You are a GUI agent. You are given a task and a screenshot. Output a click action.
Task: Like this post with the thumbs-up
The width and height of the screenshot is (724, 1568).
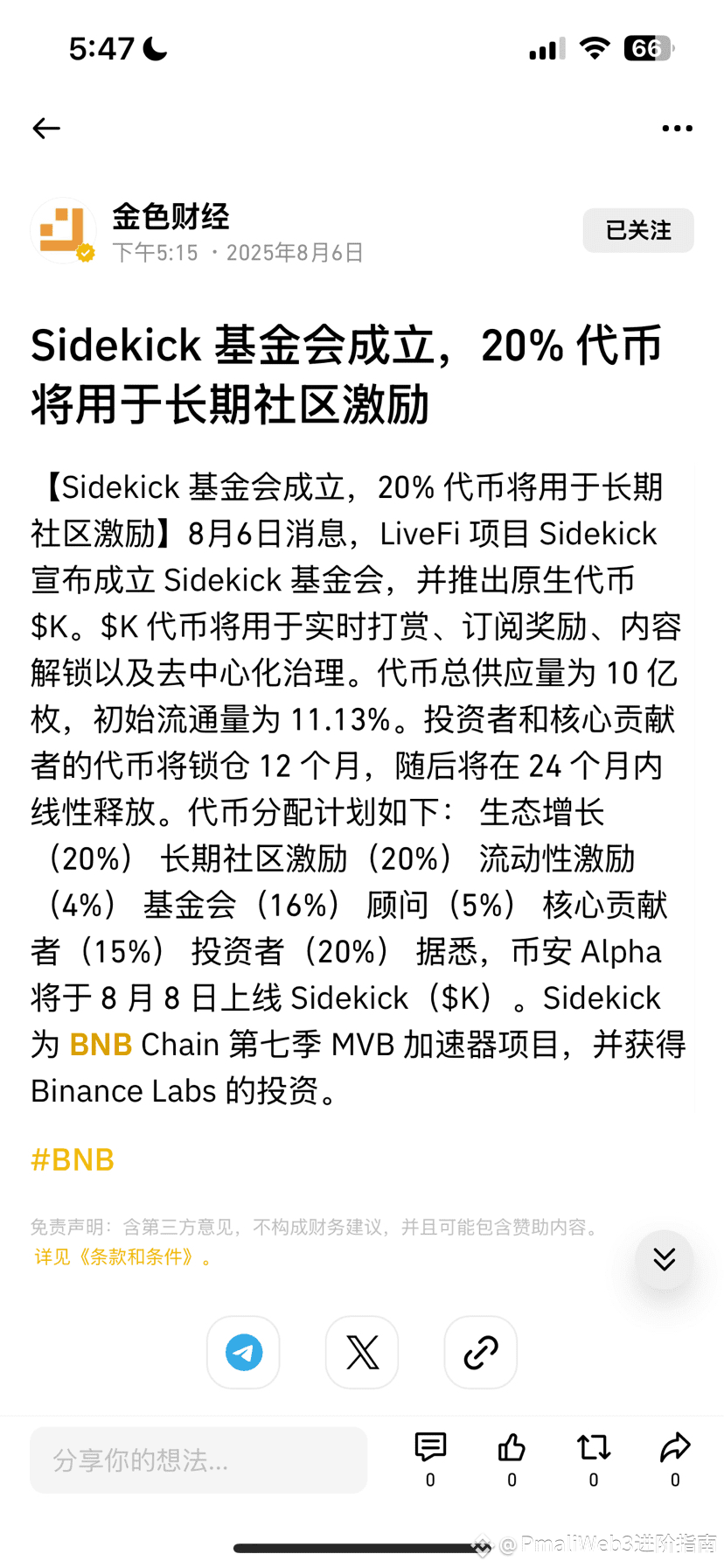(x=512, y=1458)
